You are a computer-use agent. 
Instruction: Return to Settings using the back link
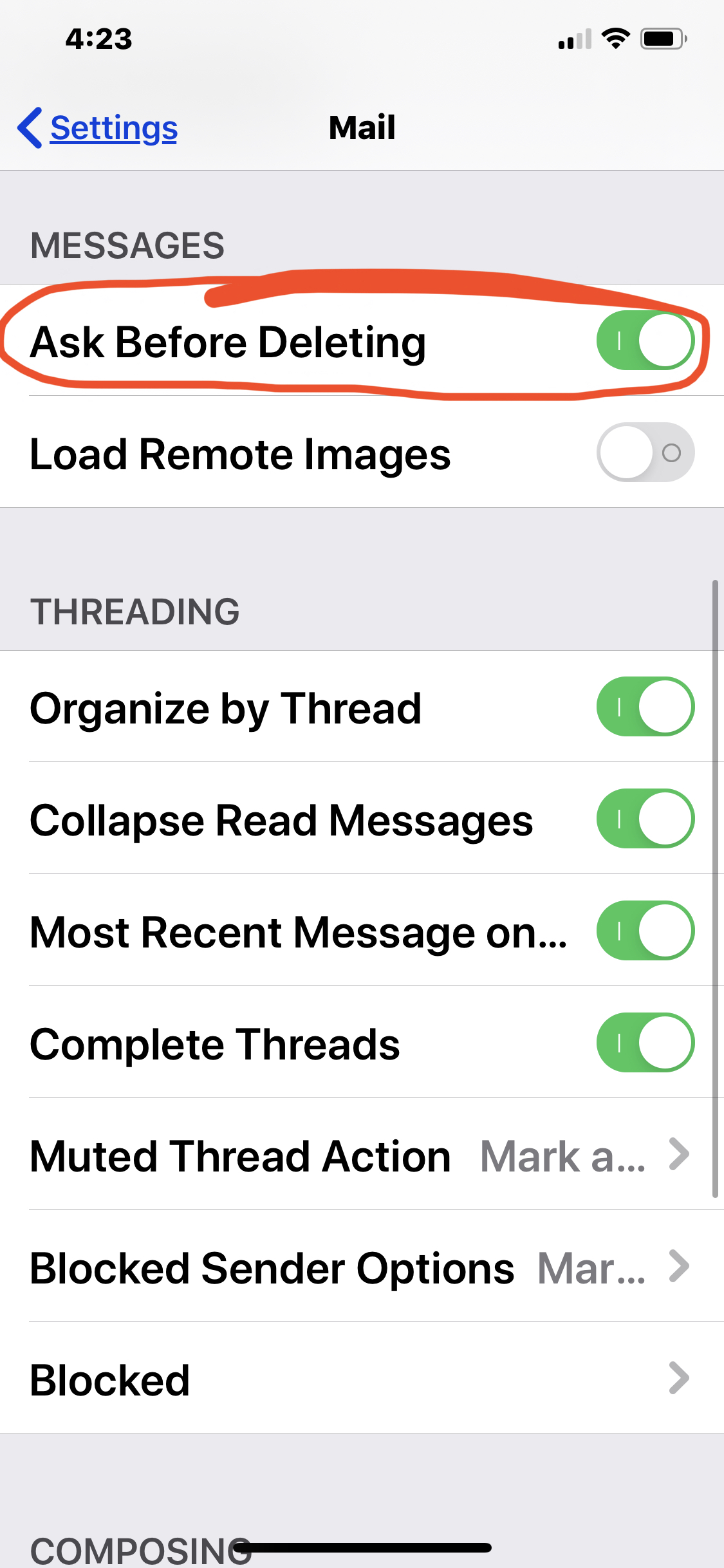tap(113, 128)
